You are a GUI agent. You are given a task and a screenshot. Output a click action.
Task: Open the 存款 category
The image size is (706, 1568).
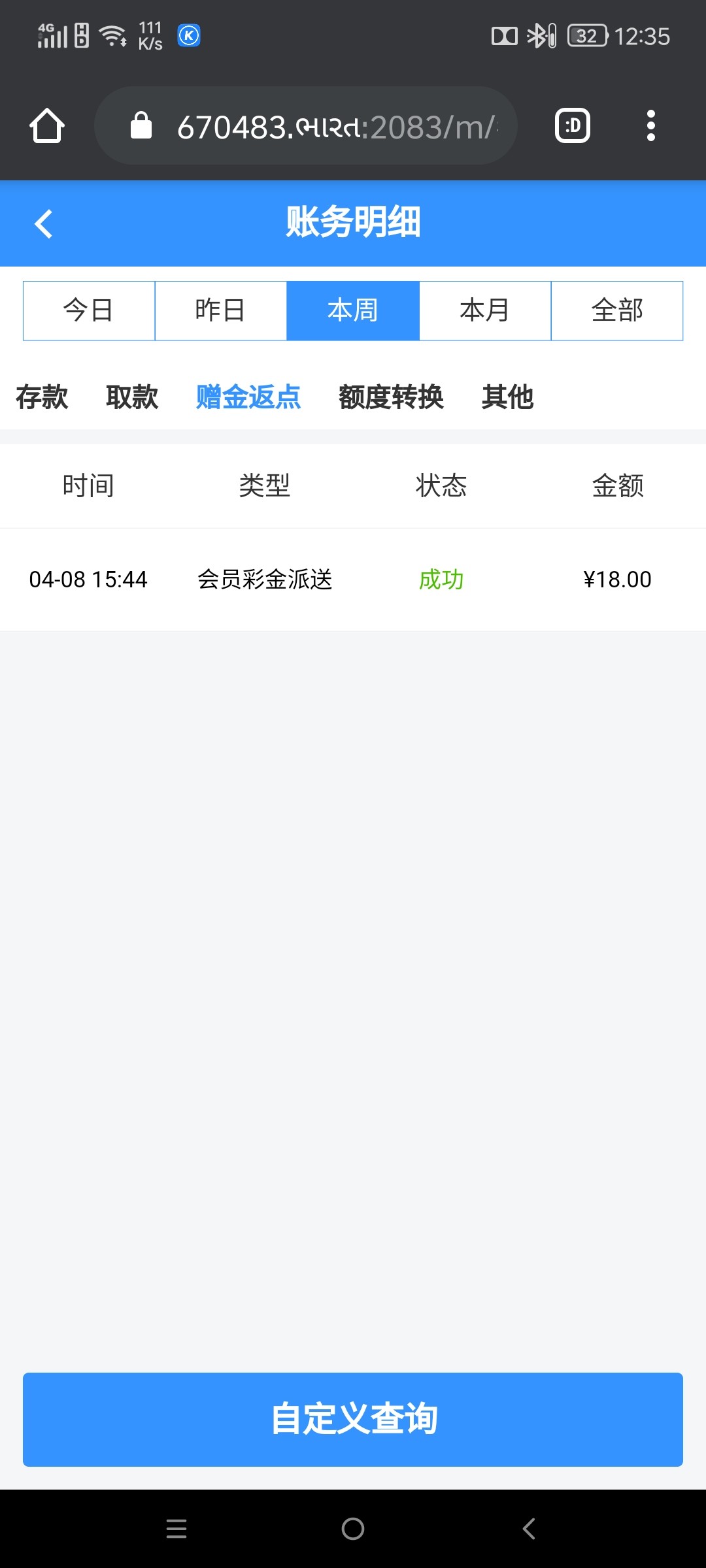[x=42, y=397]
